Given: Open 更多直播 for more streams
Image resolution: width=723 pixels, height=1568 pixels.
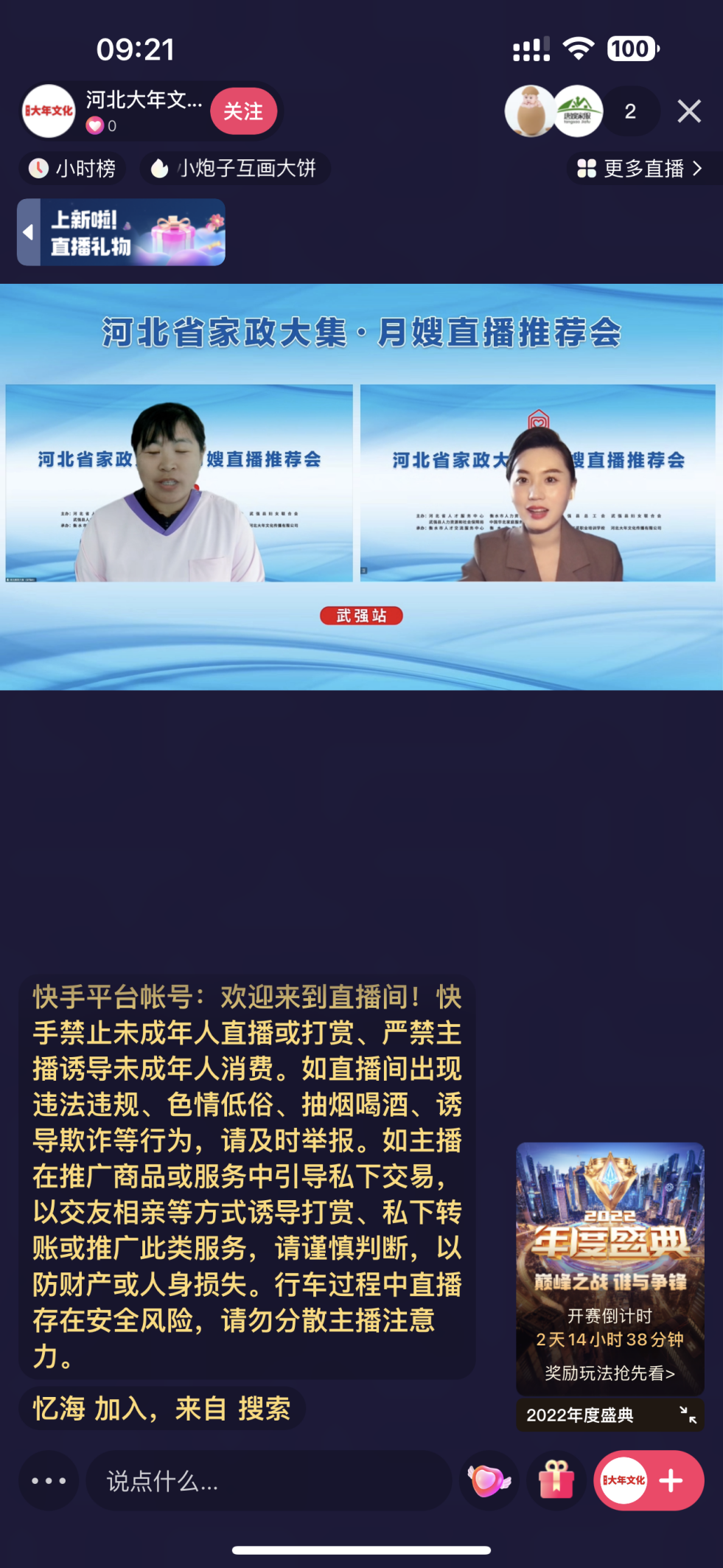Looking at the screenshot, I should point(640,169).
